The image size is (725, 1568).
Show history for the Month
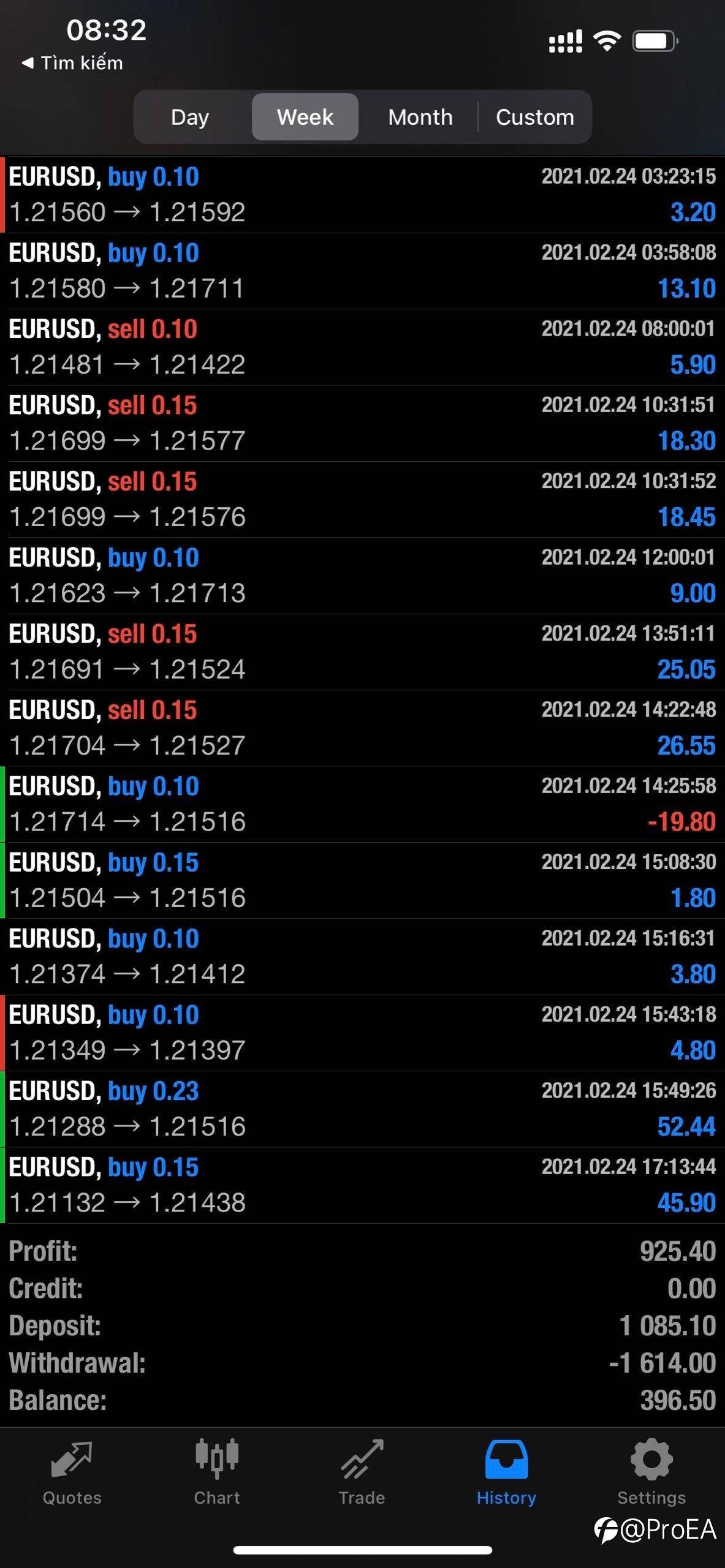point(420,117)
